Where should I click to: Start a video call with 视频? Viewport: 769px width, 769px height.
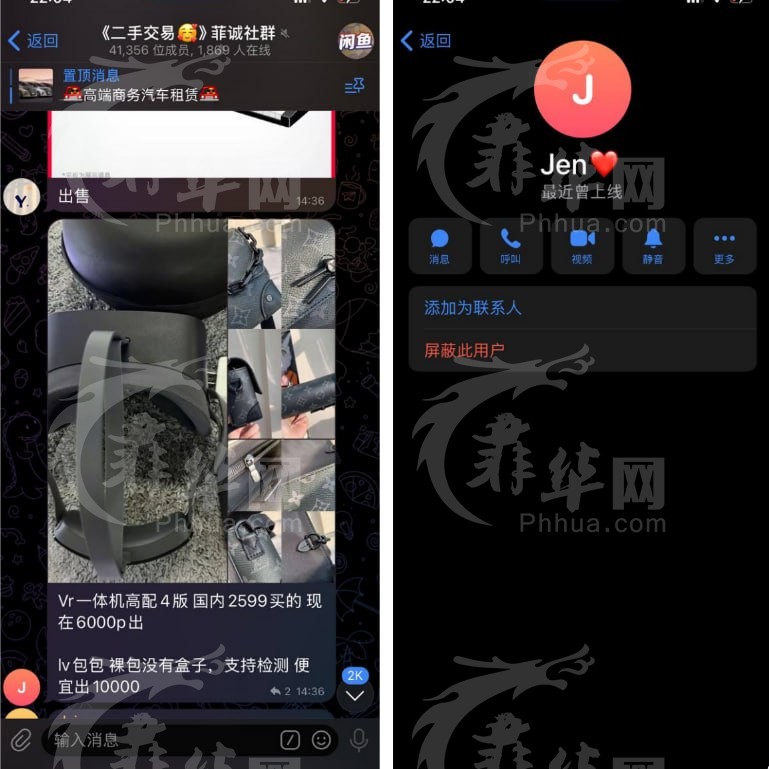point(582,246)
